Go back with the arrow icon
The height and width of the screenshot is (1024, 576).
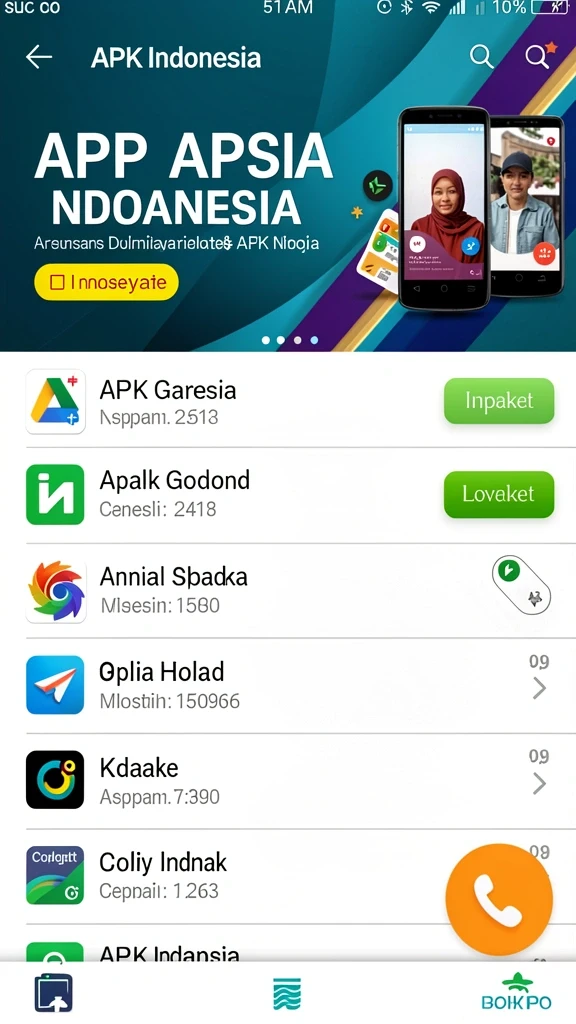coord(39,57)
